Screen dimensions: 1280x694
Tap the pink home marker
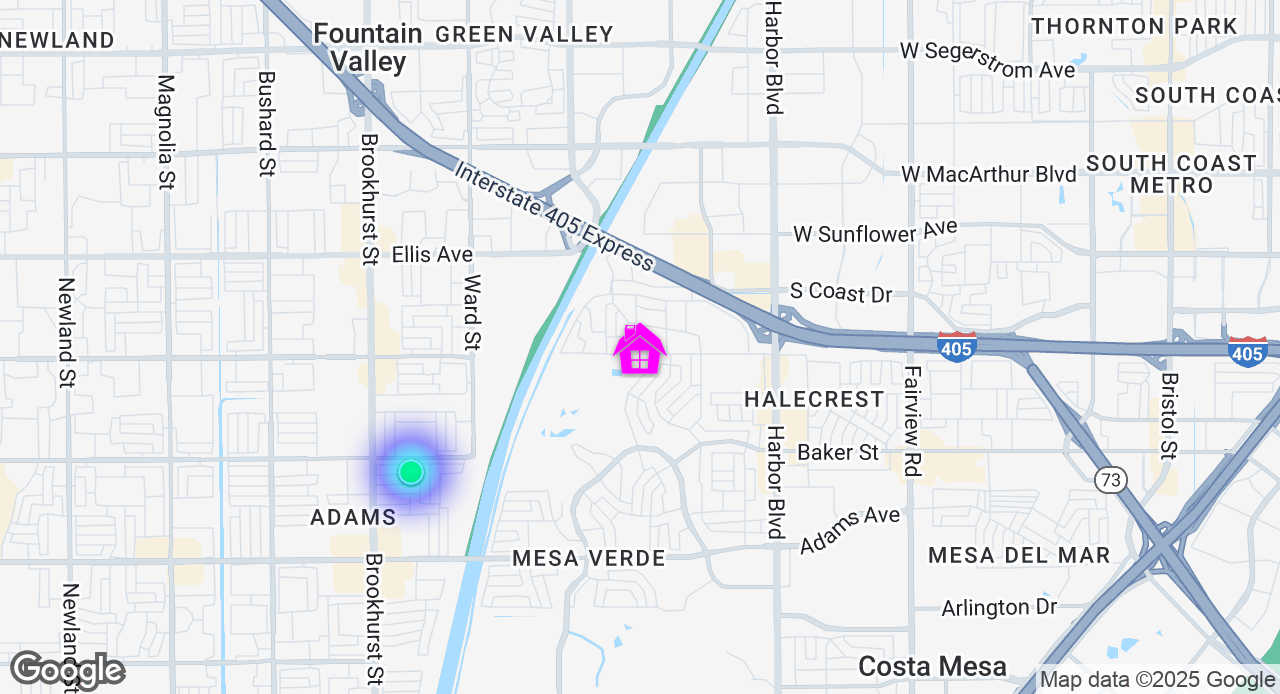coord(639,350)
